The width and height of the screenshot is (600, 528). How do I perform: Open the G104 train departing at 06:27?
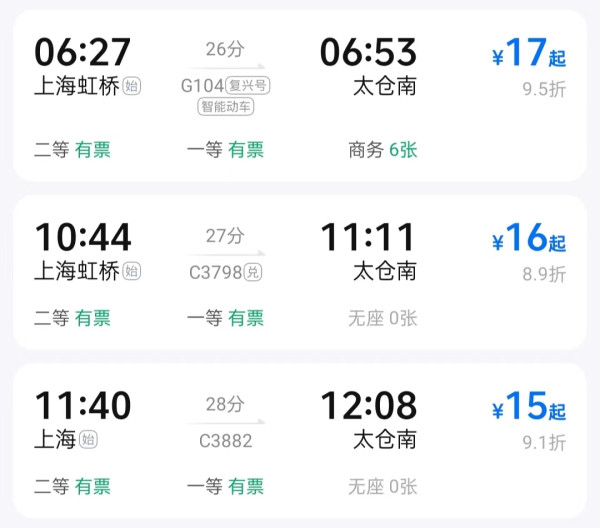point(300,95)
